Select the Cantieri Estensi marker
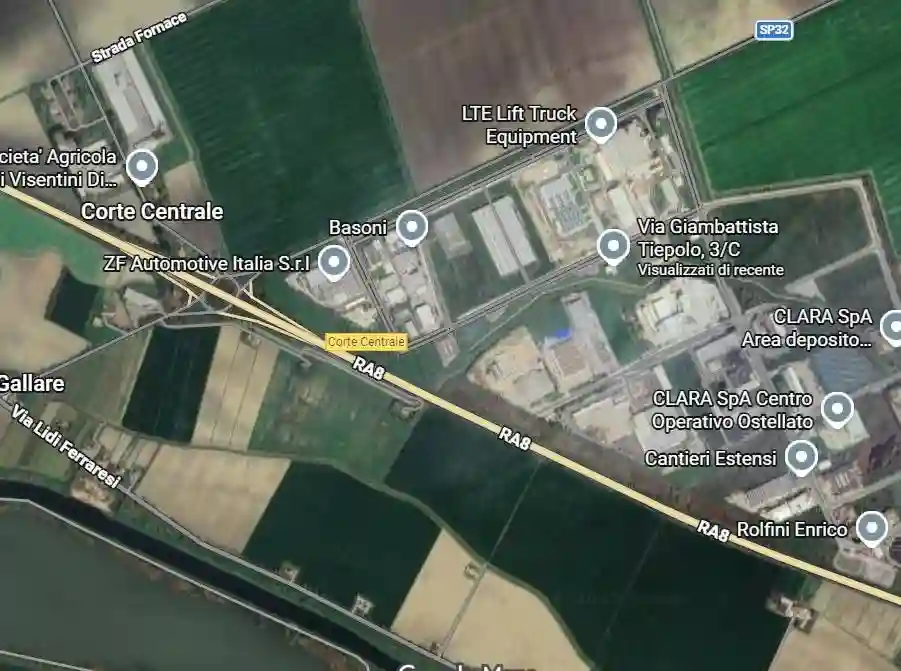 800,457
